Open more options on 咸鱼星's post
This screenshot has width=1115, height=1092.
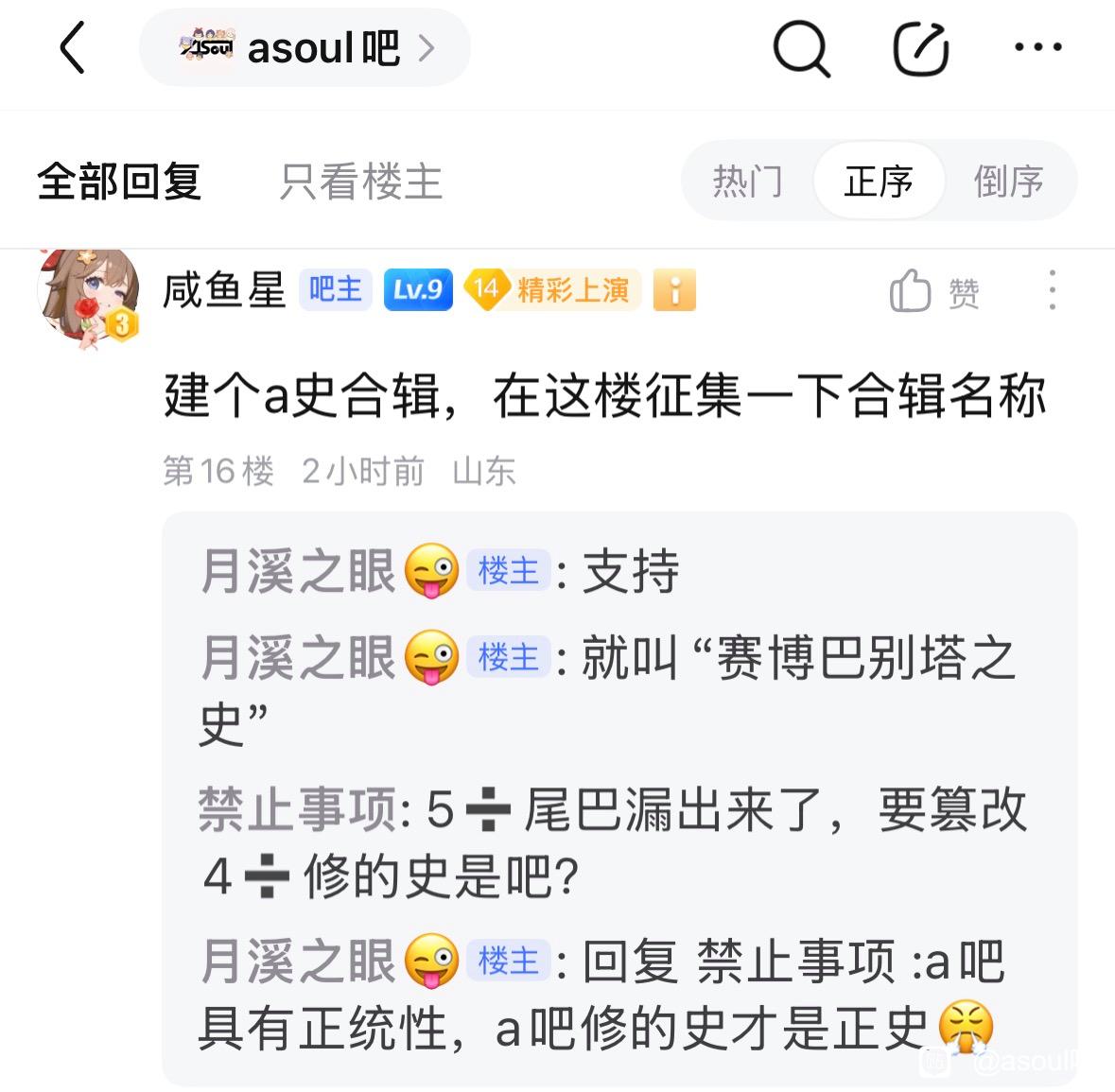[1052, 290]
